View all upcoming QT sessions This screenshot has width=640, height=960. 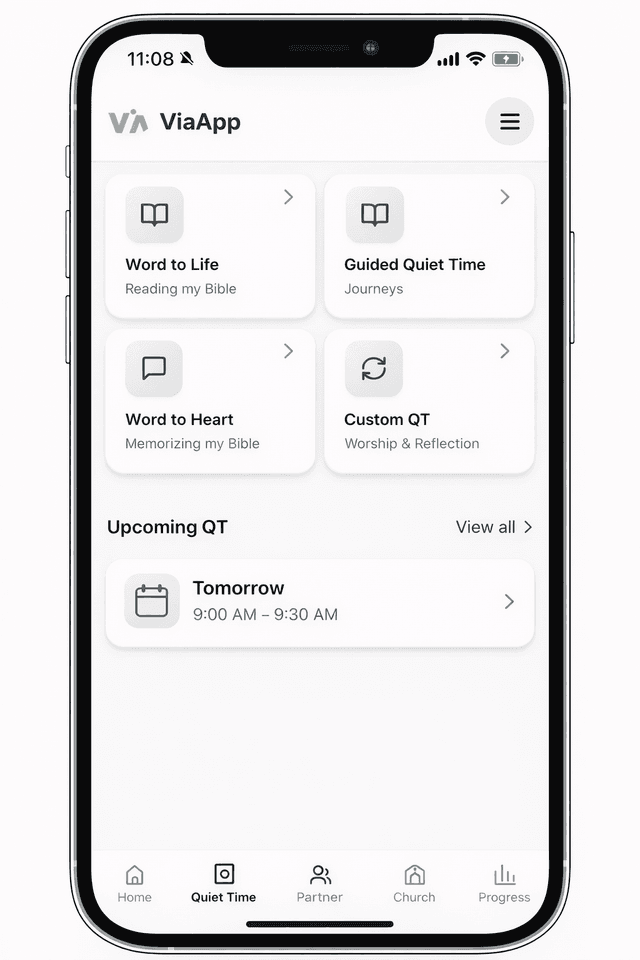tap(494, 527)
